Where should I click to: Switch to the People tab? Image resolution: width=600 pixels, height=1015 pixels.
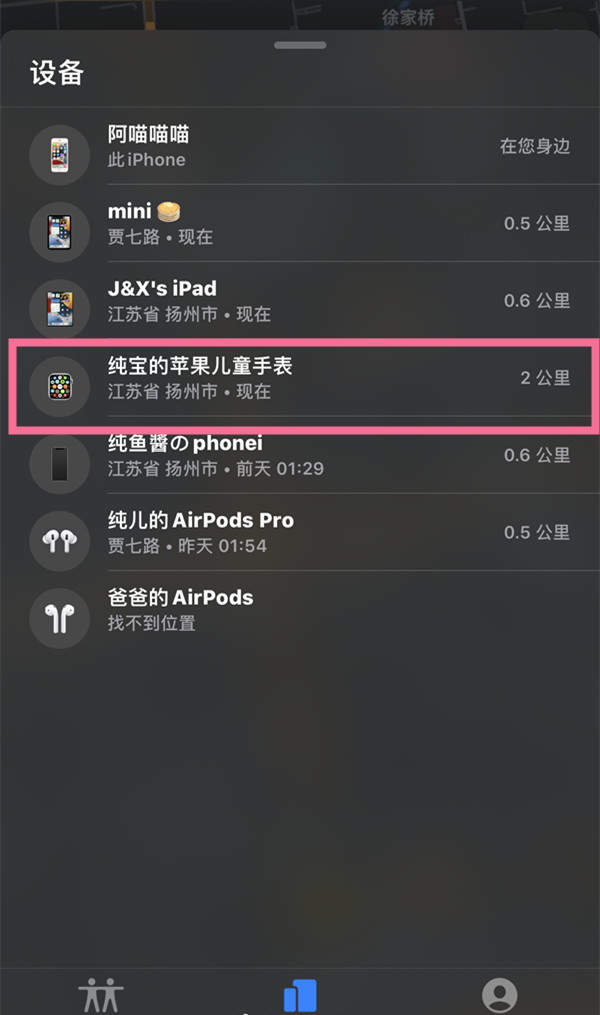coord(100,996)
